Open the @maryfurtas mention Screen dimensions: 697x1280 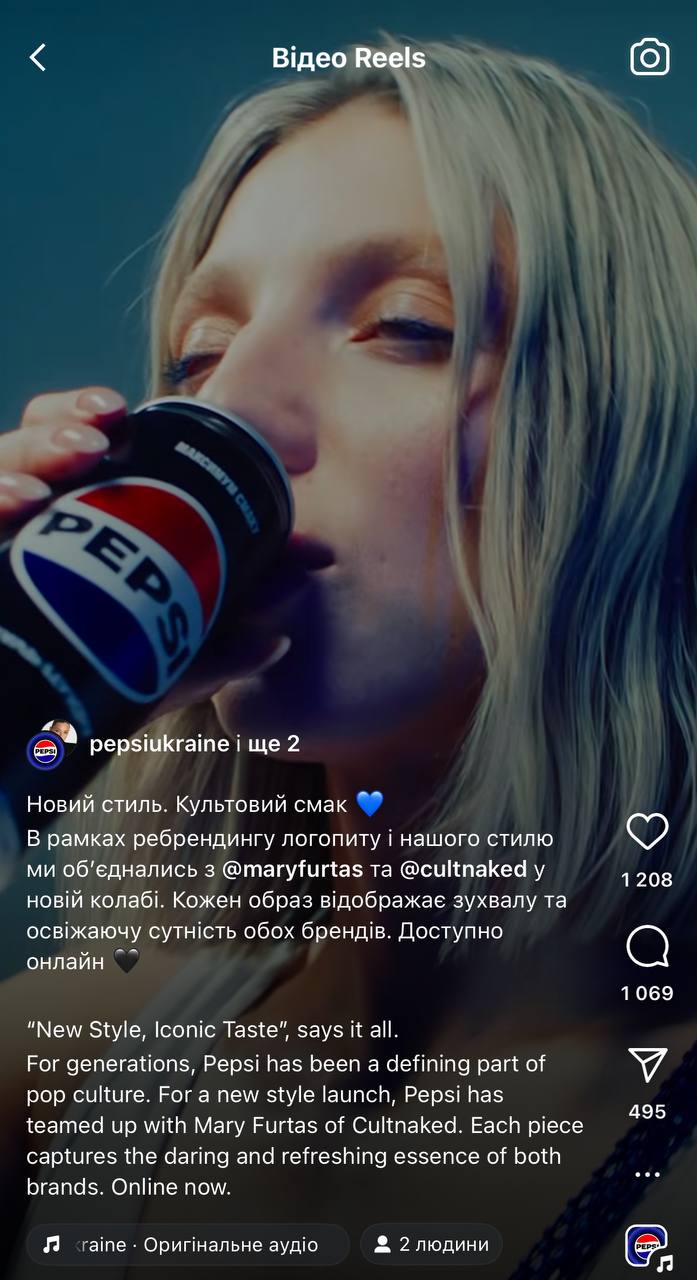[x=290, y=869]
